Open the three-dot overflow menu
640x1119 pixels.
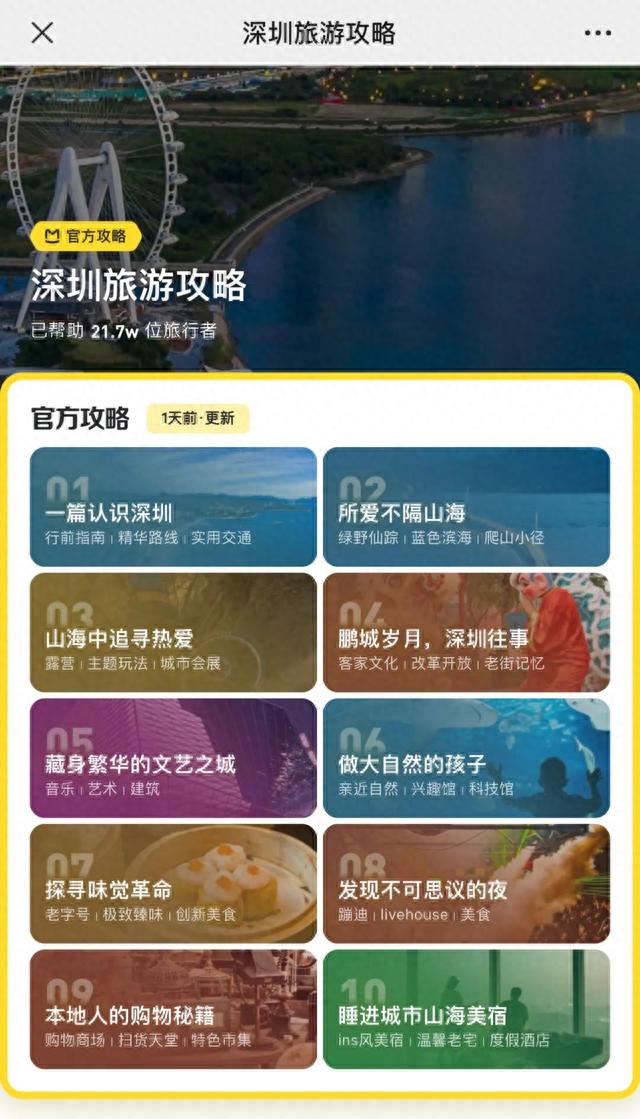tap(597, 33)
